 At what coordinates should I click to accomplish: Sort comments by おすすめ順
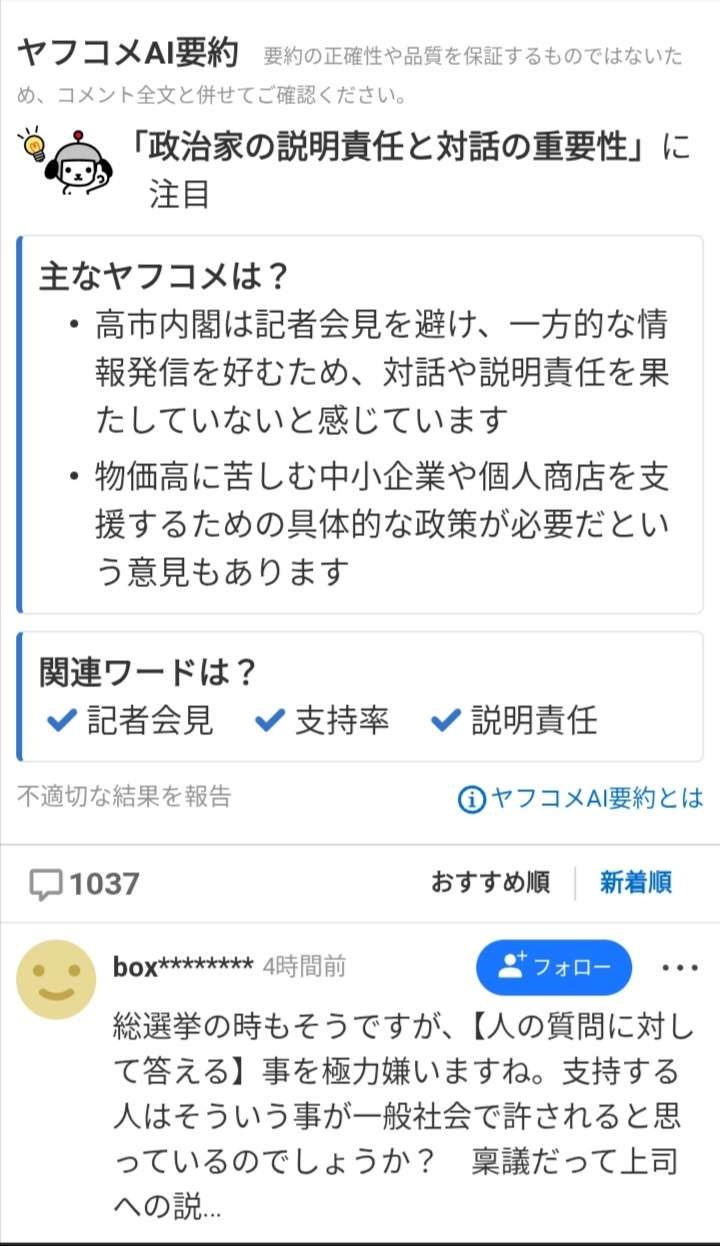tap(490, 883)
